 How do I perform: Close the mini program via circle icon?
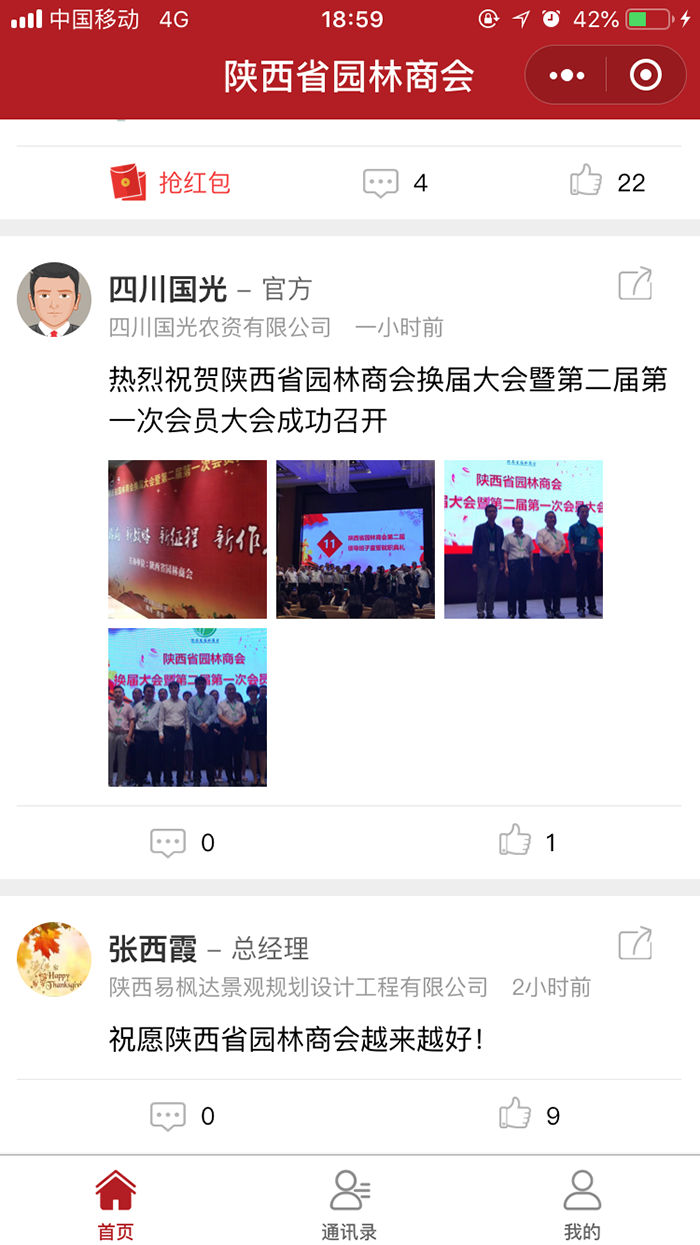pos(645,75)
